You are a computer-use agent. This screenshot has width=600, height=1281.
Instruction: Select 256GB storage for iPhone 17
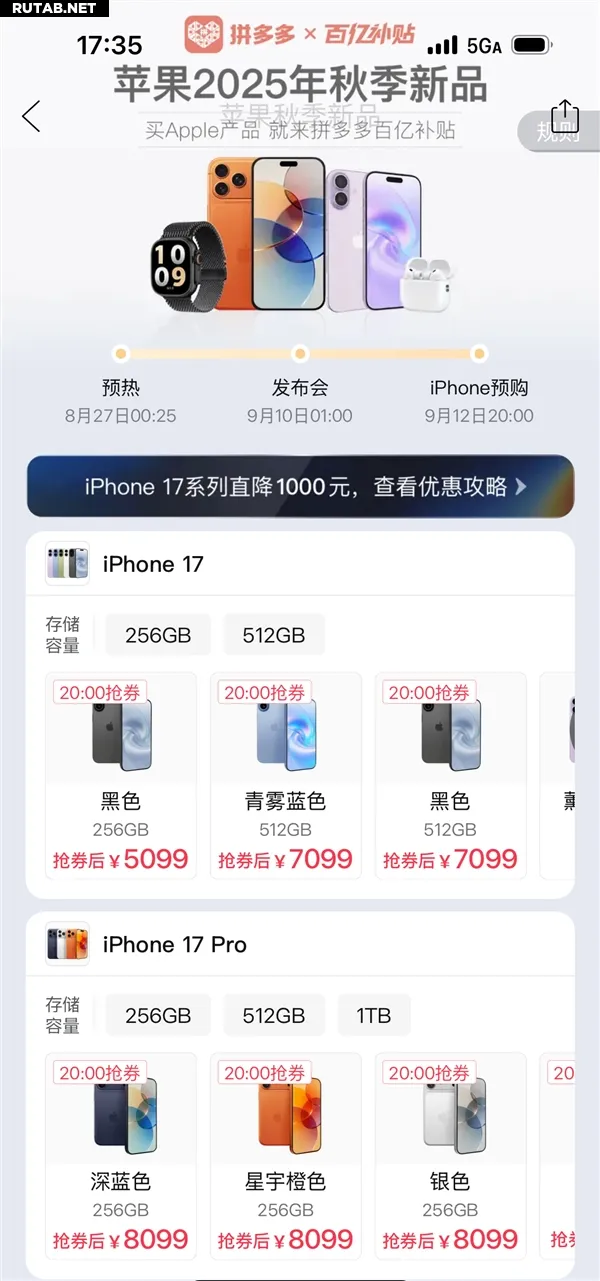[158, 635]
